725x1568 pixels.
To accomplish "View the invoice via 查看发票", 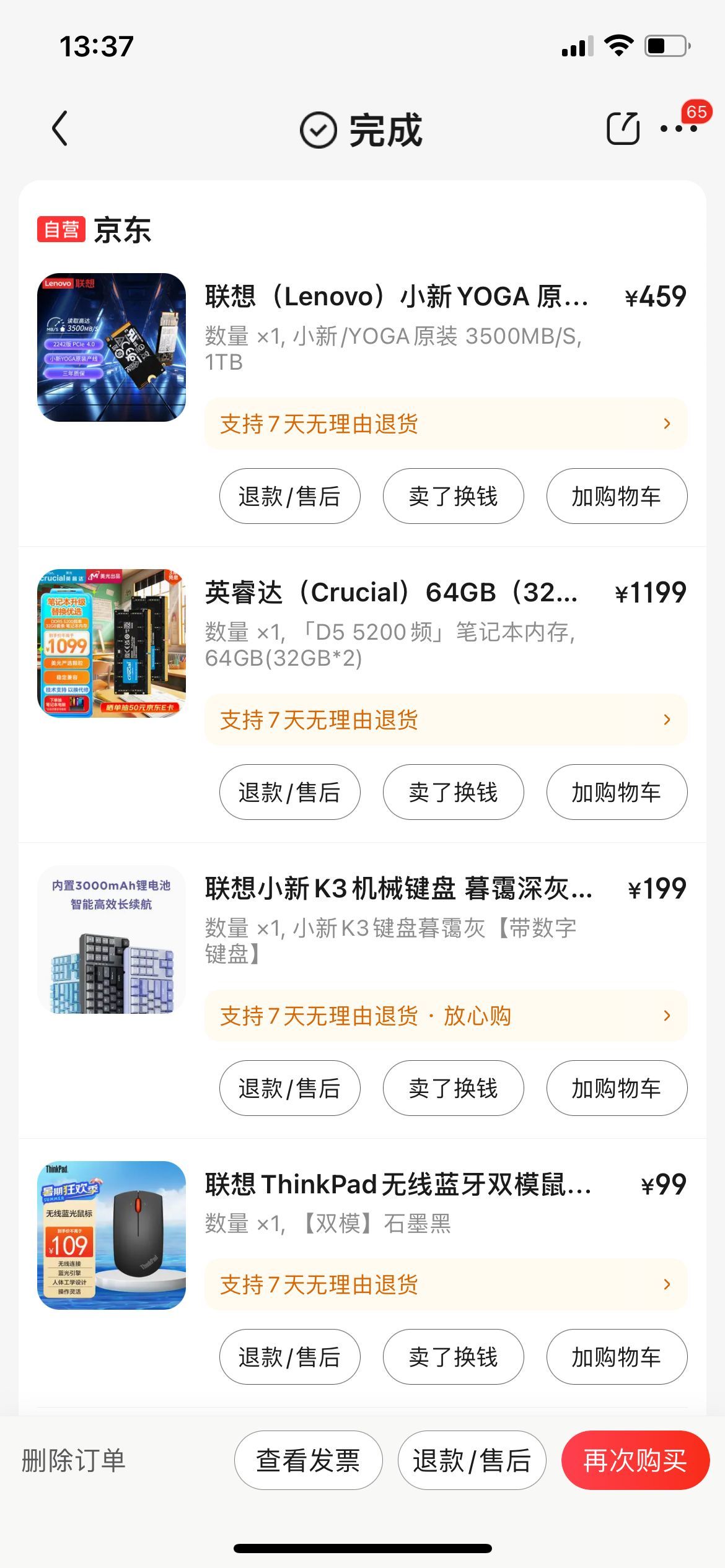I will tap(308, 1460).
